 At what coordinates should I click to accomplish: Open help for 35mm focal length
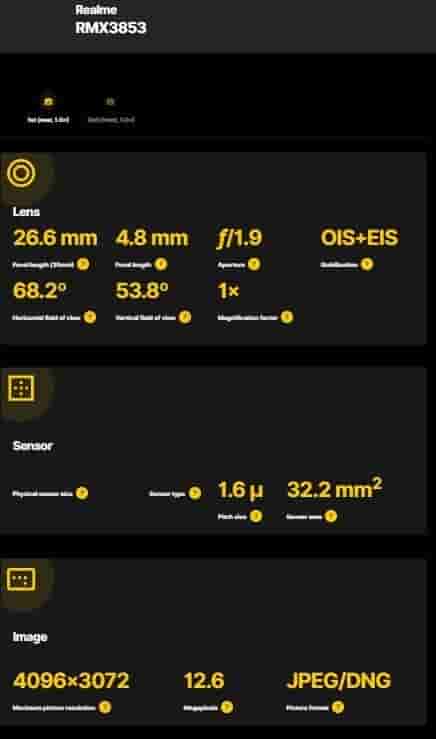coord(83,264)
